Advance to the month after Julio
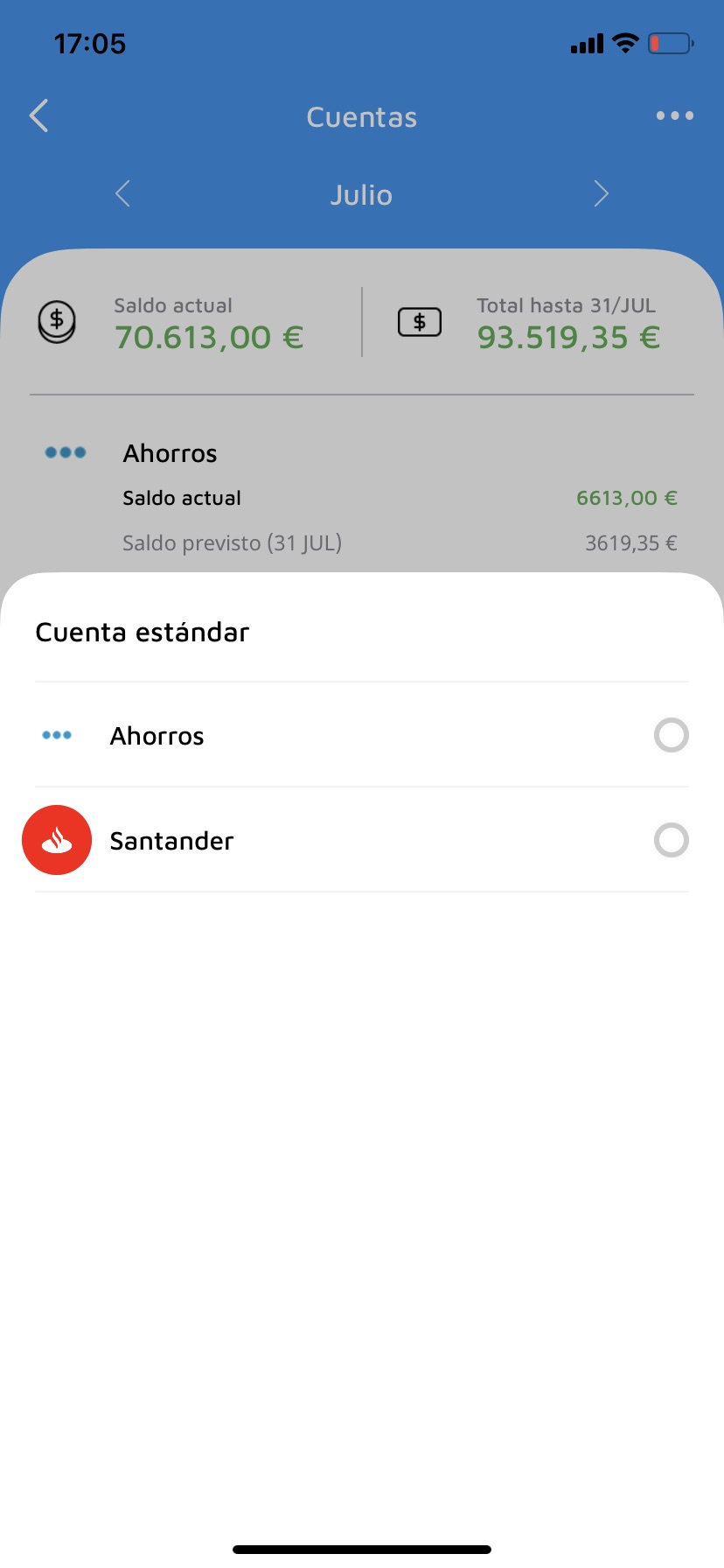This screenshot has height=1568, width=724. [601, 194]
